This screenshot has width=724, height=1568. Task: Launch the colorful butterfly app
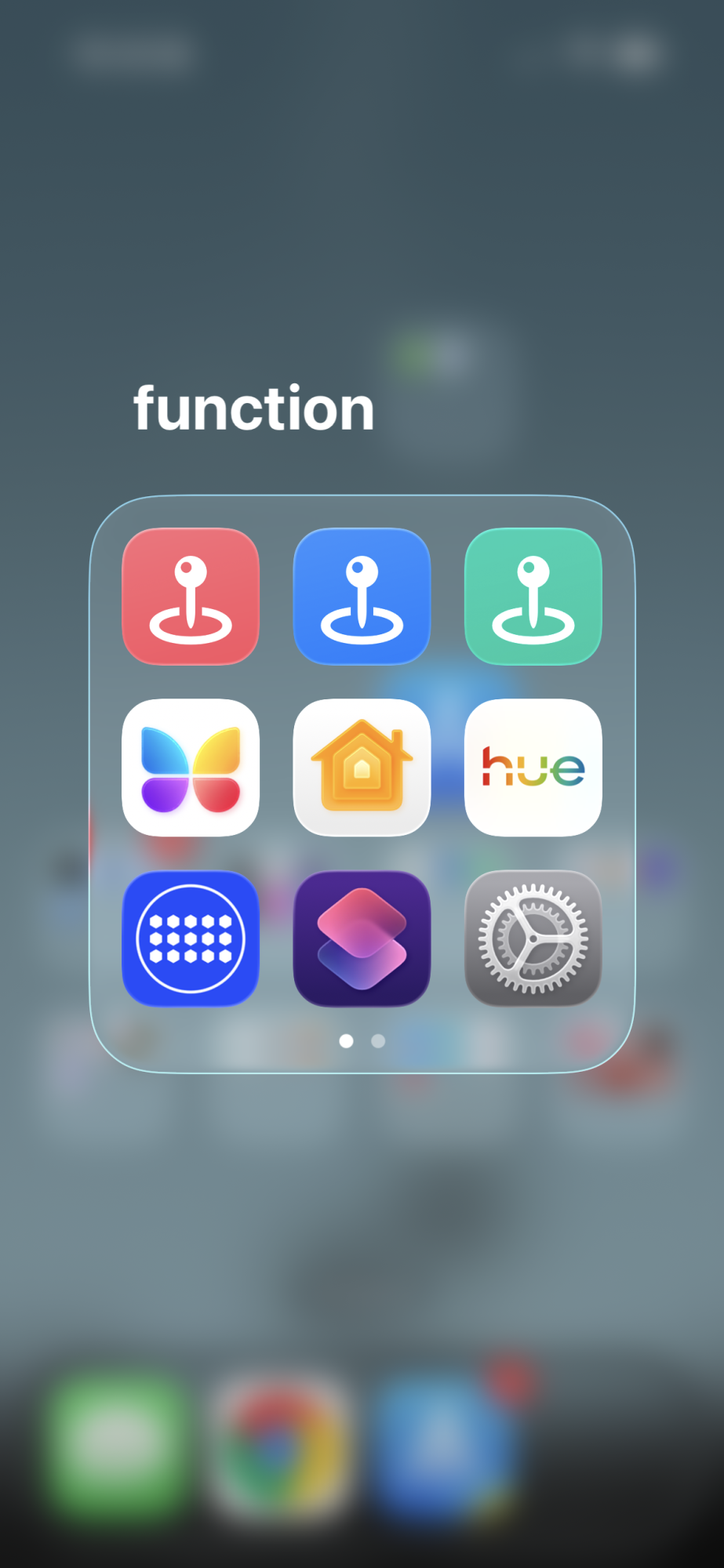tap(191, 768)
